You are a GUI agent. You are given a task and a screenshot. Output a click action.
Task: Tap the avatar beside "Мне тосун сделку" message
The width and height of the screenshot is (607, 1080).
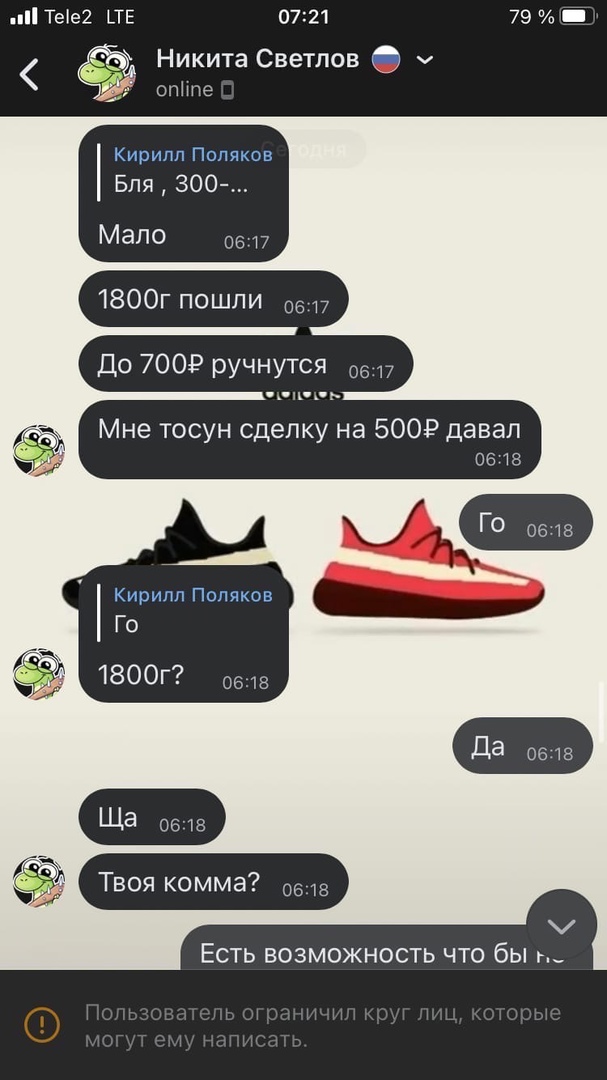[39, 450]
